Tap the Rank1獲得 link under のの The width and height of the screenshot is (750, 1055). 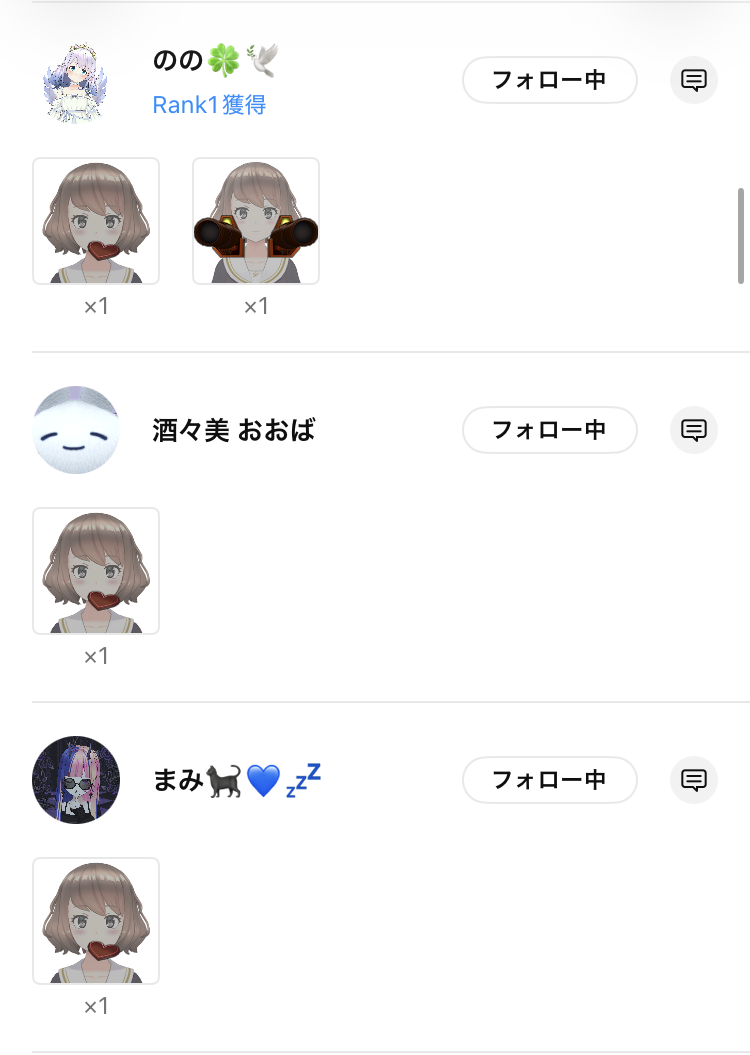pyautogui.click(x=209, y=105)
